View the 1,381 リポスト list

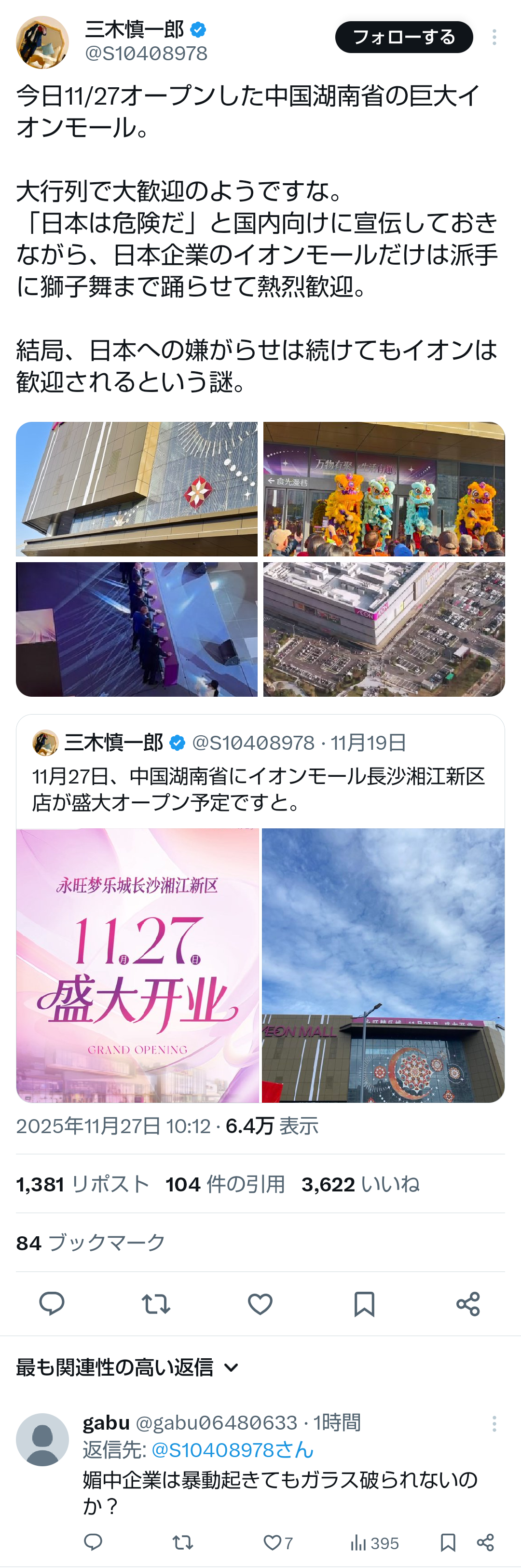[x=83, y=1184]
